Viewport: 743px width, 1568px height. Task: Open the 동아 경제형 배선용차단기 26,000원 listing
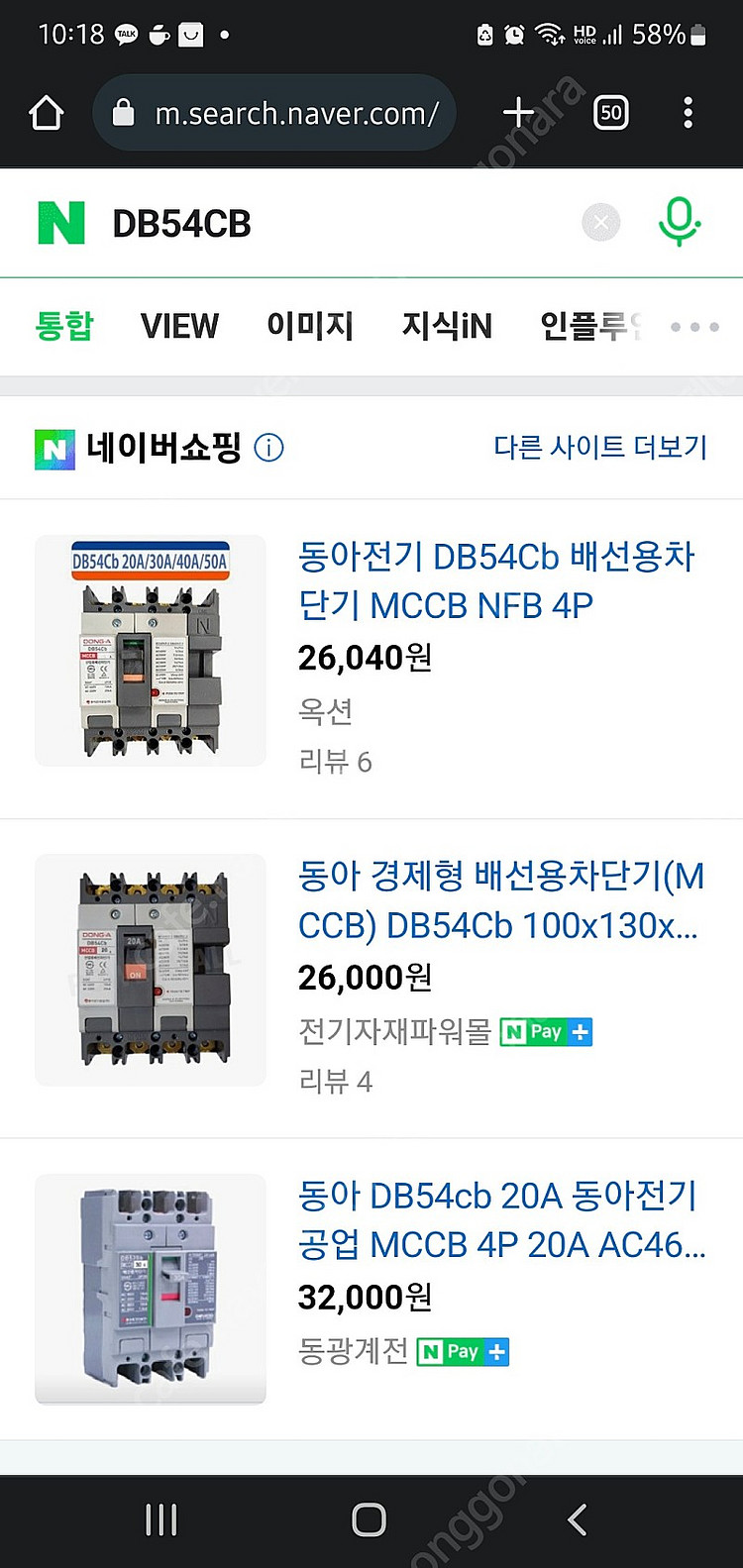(x=501, y=900)
